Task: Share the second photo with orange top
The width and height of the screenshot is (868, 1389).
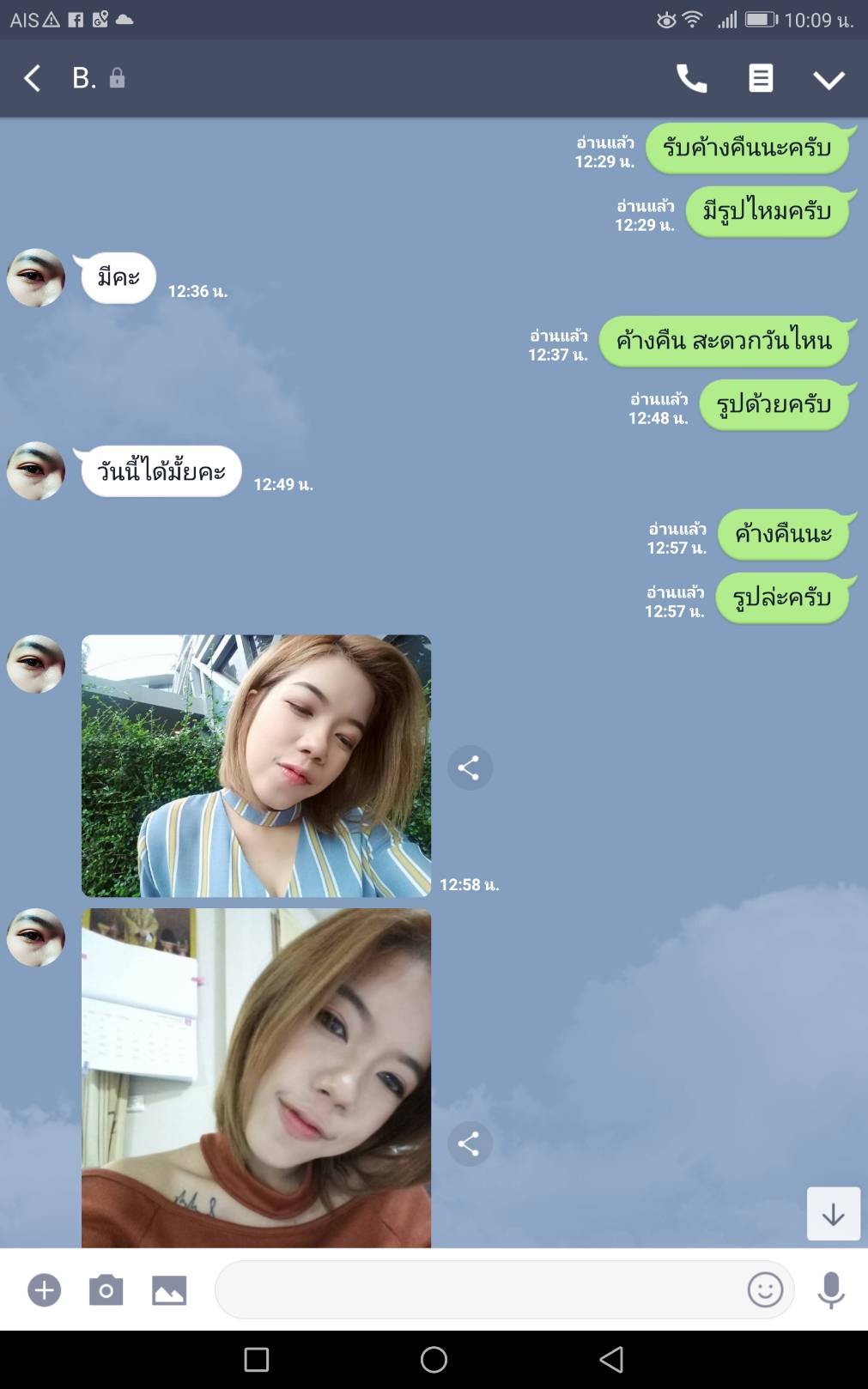Action: 470,1143
